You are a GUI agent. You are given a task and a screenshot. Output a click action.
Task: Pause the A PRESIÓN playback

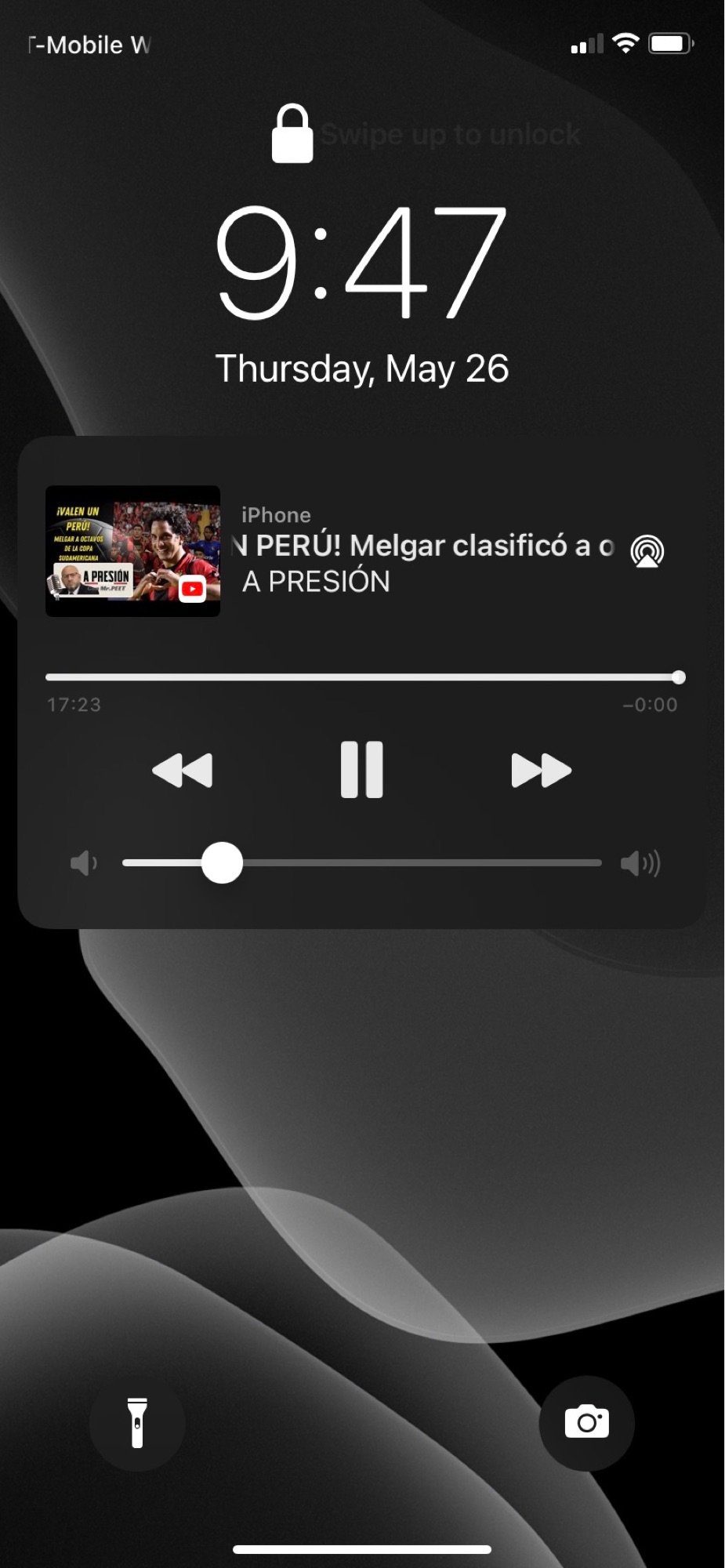click(x=361, y=770)
